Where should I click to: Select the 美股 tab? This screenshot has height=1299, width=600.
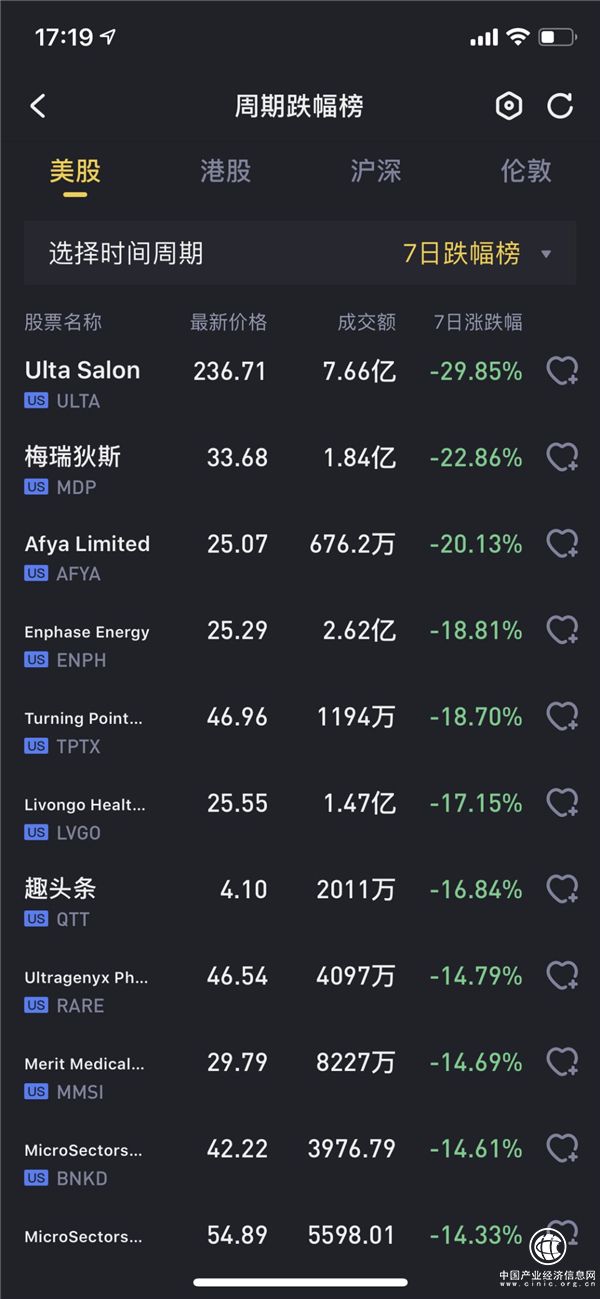click(x=75, y=171)
